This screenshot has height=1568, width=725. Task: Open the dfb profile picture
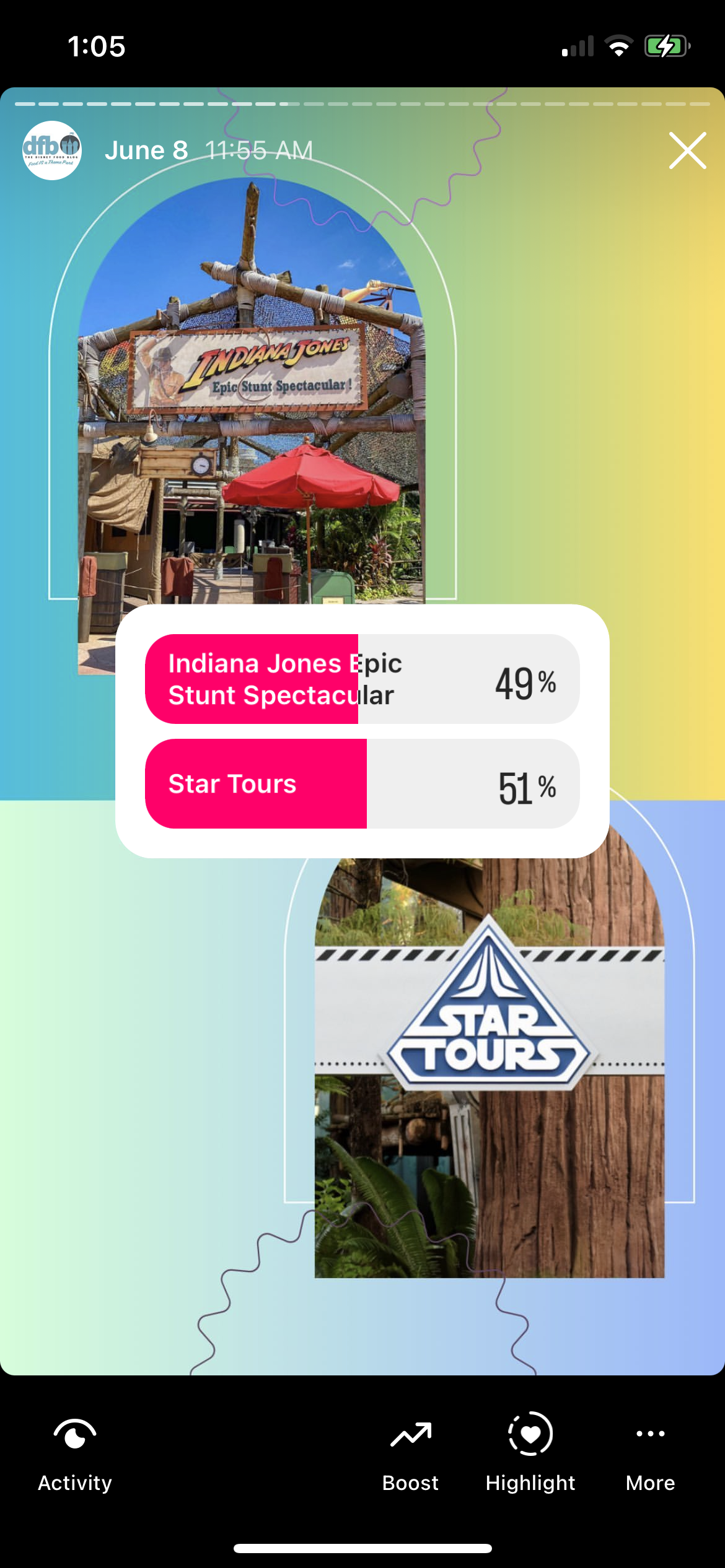52,150
